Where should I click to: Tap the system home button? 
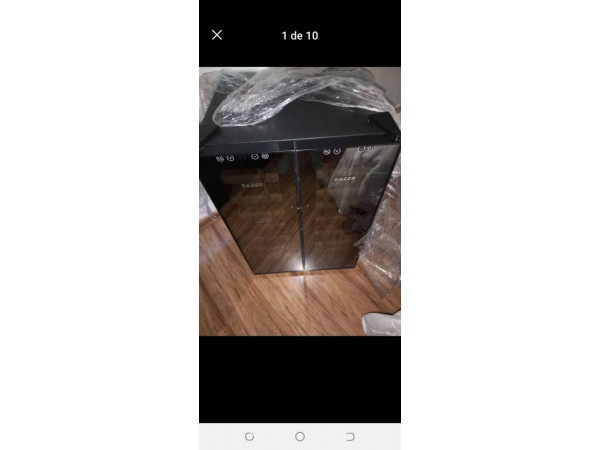point(299,437)
